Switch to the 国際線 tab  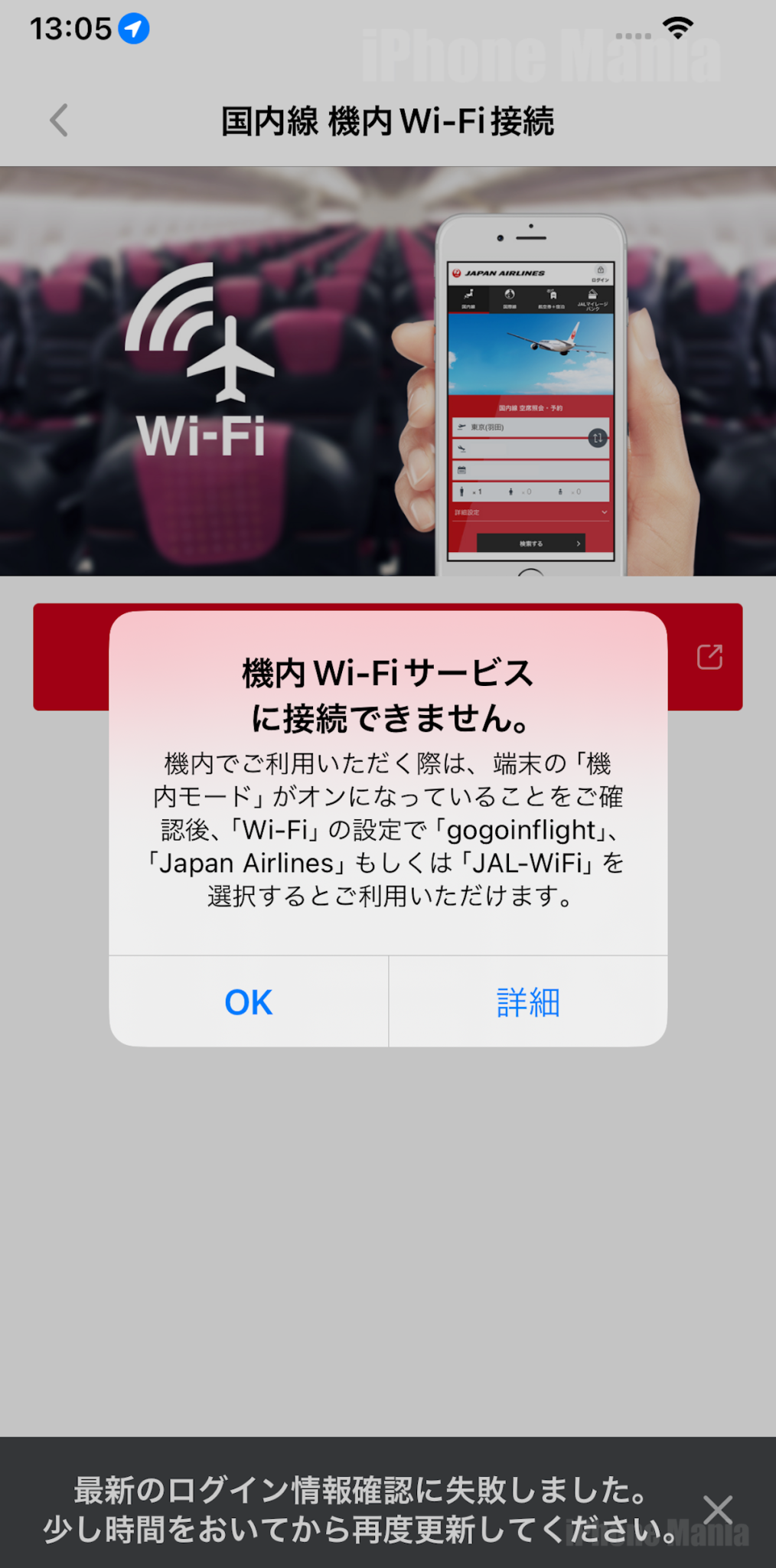point(510,298)
